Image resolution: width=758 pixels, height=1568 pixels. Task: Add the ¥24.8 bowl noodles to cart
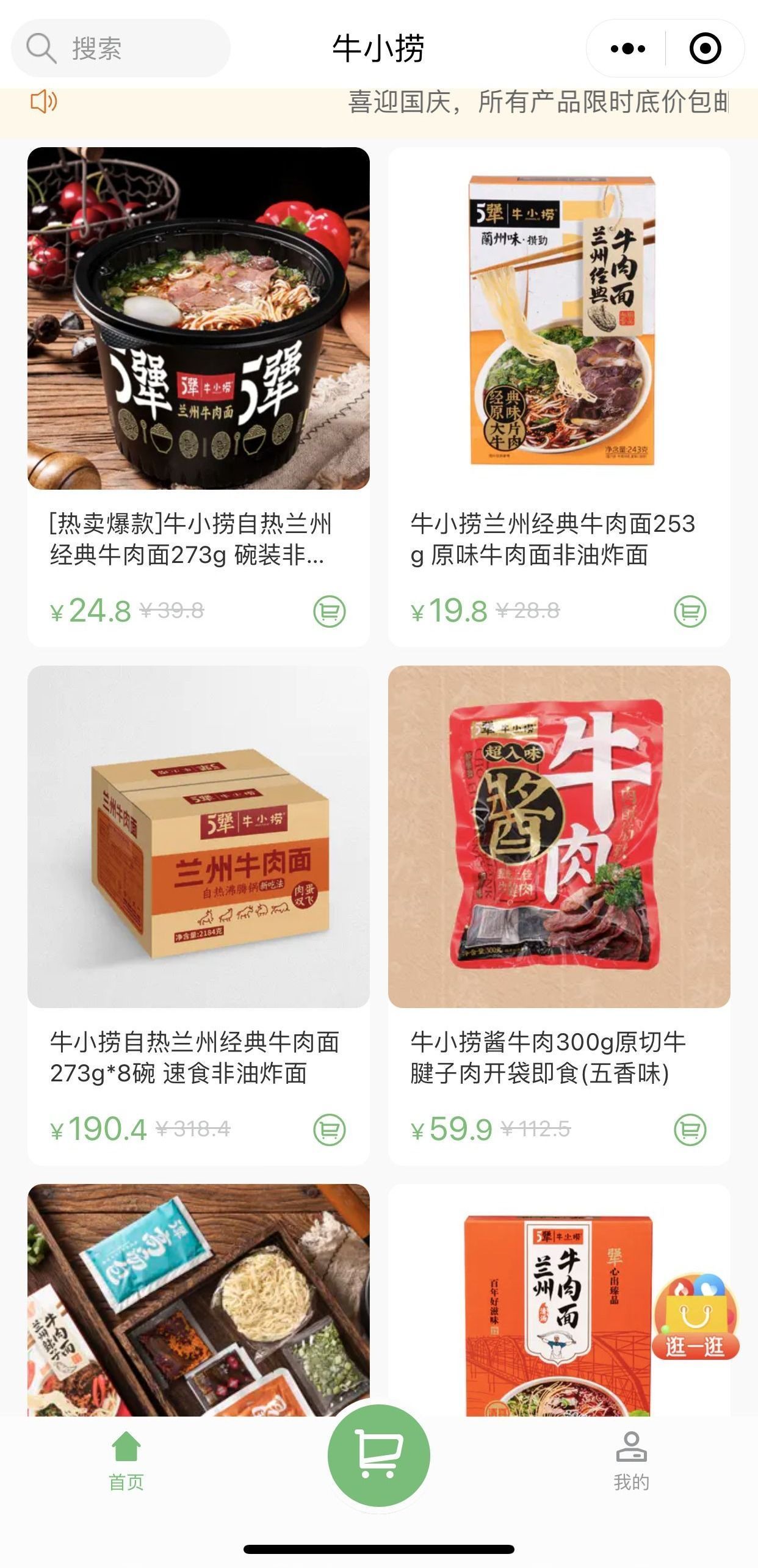click(x=330, y=611)
